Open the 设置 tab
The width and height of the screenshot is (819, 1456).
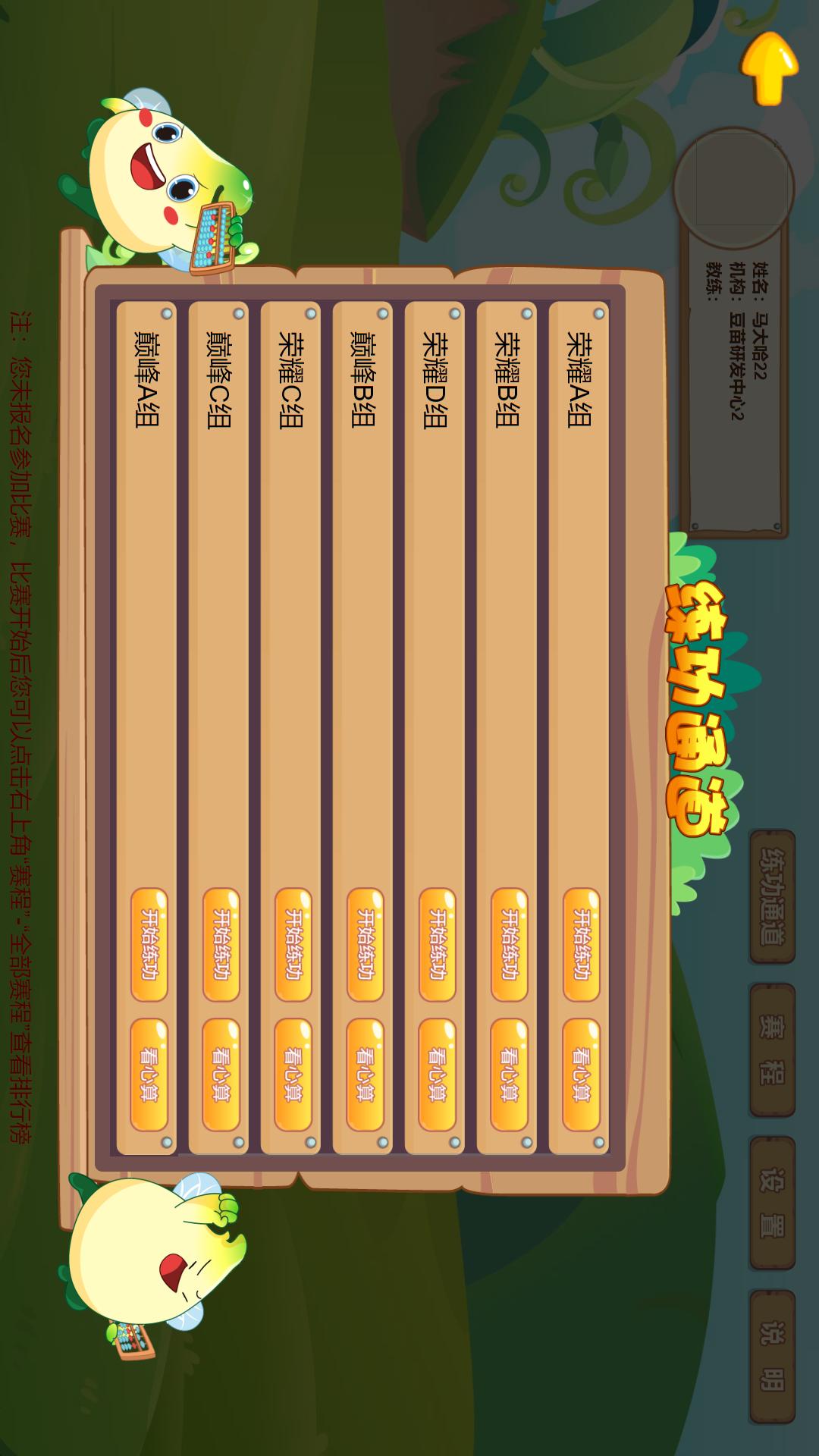click(x=772, y=1203)
